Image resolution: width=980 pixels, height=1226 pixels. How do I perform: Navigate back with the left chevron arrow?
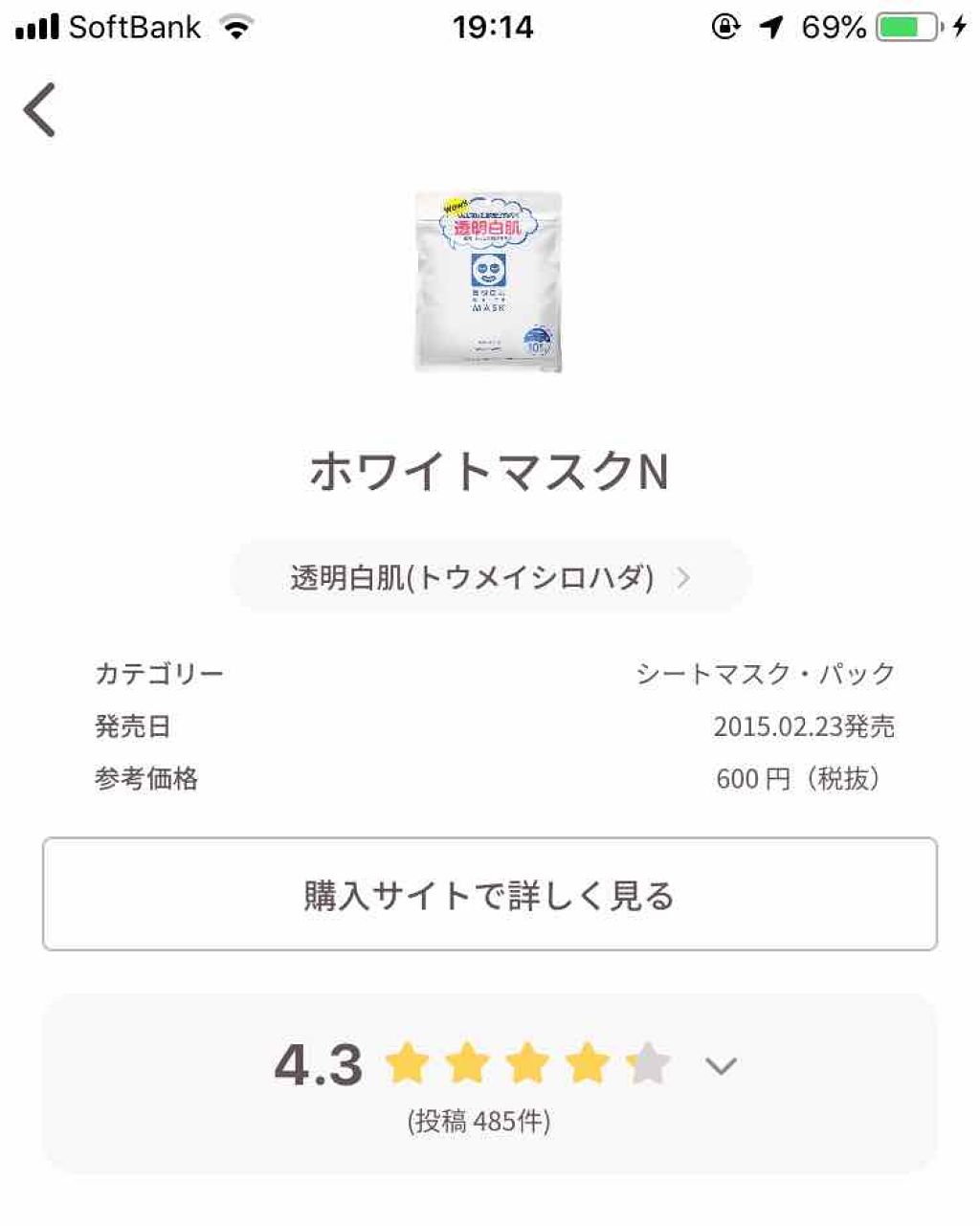(x=39, y=108)
